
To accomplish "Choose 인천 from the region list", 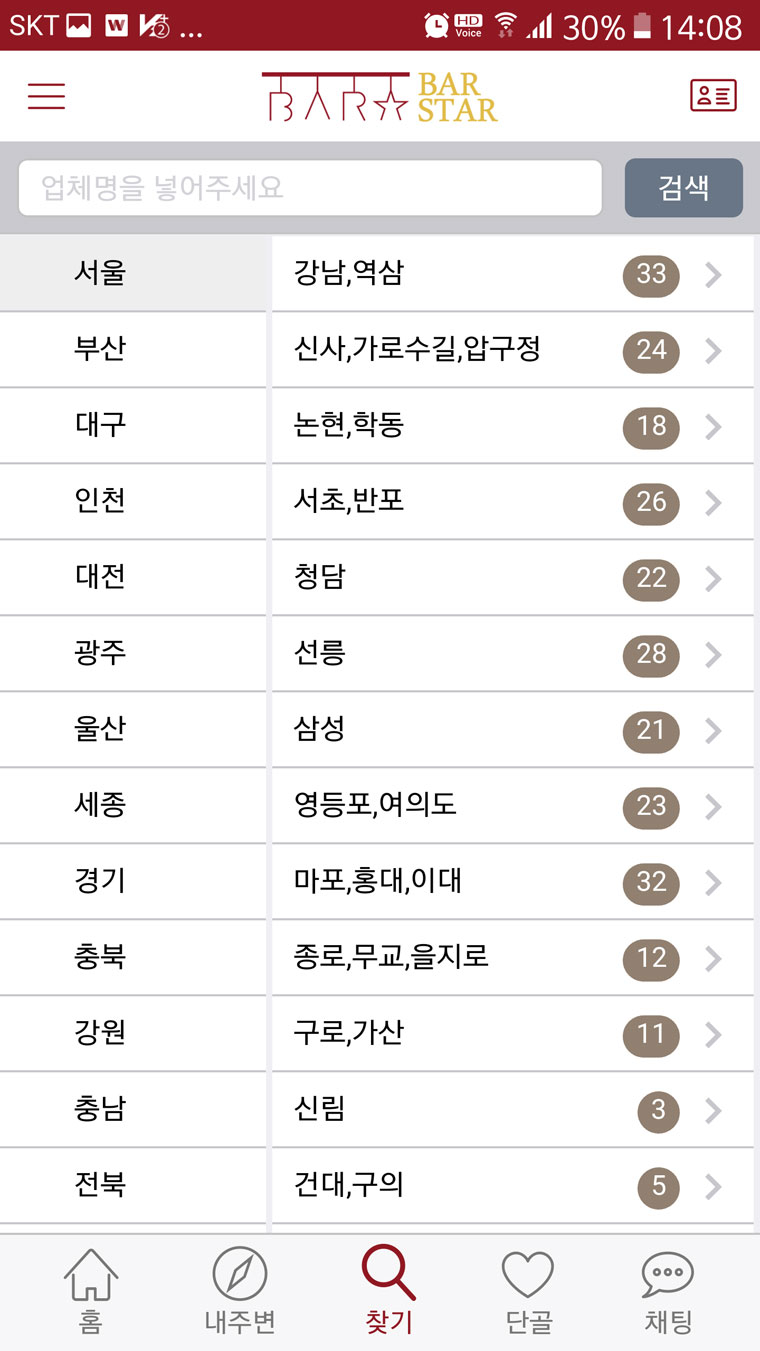I will (100, 502).
